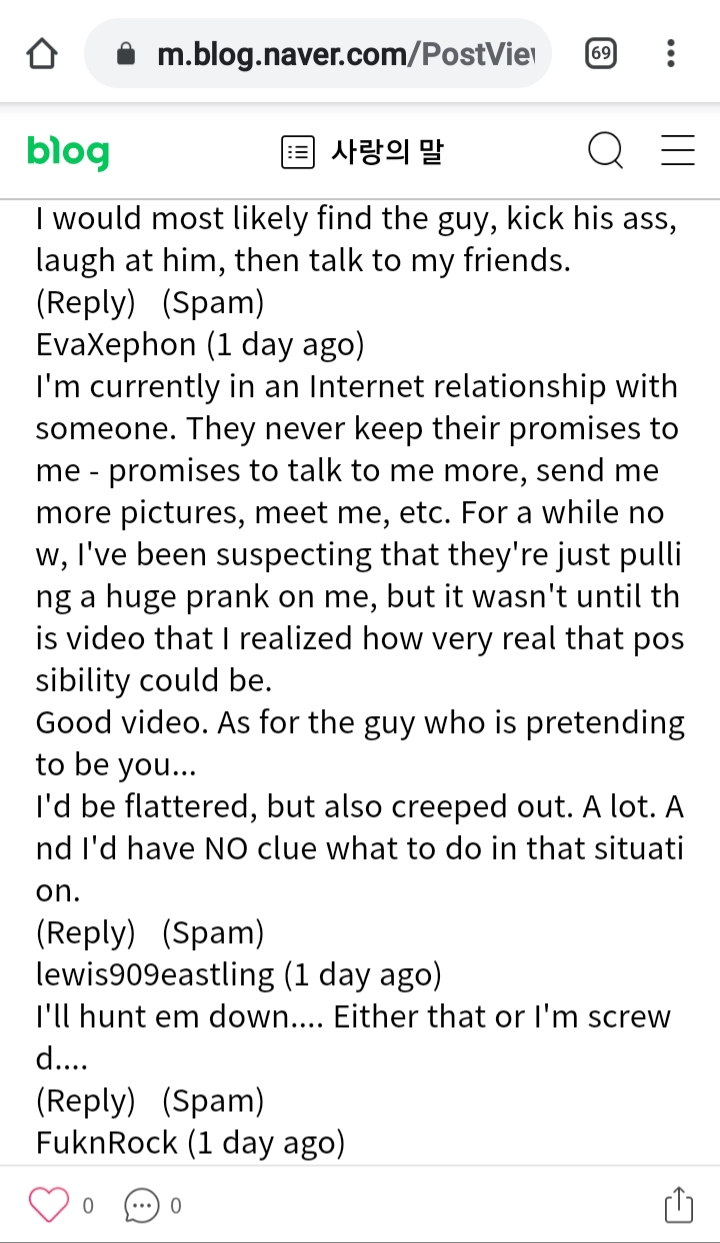This screenshot has height=1243, width=720.
Task: Search within the blog
Action: (606, 152)
